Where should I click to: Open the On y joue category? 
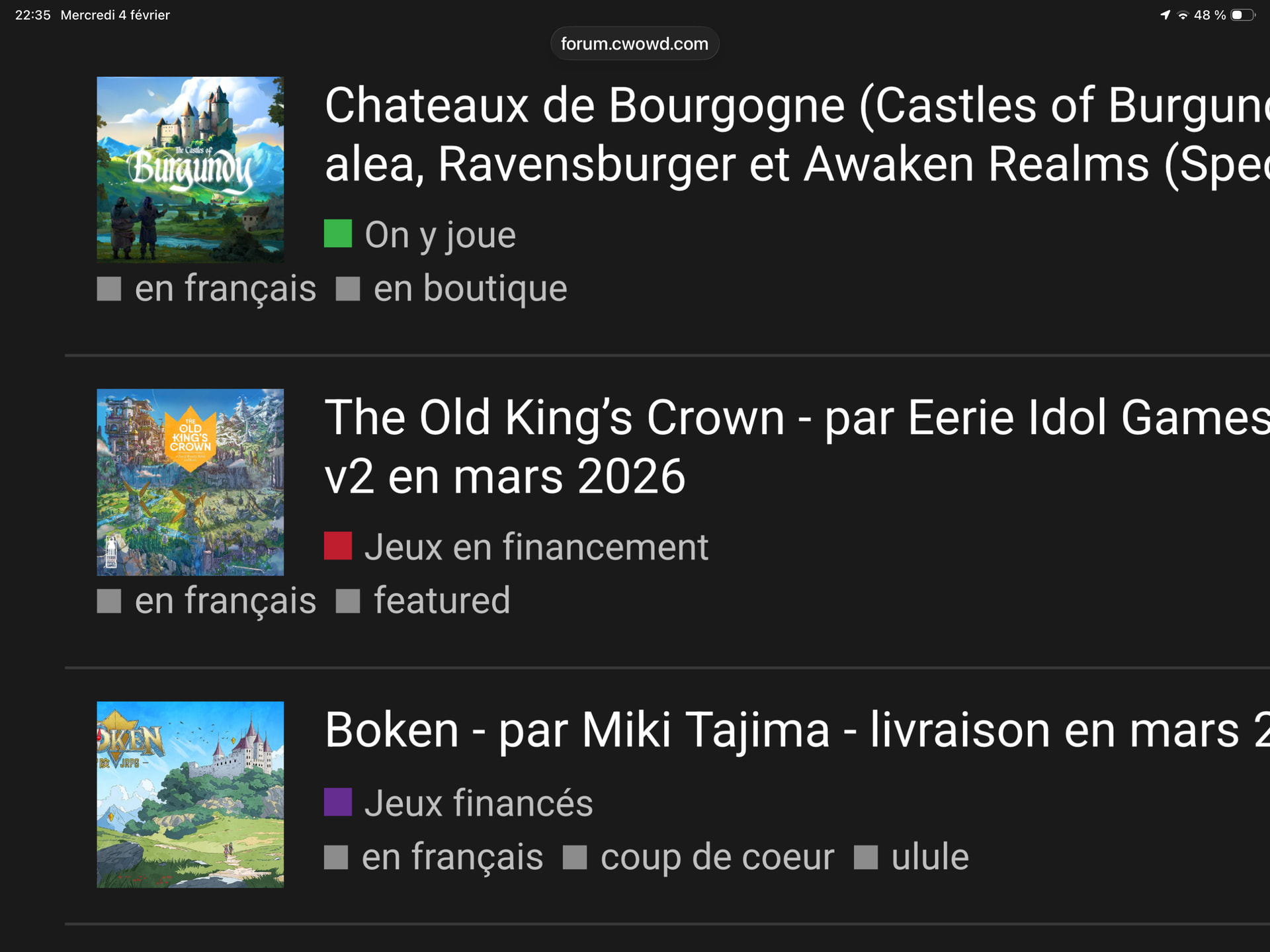(x=439, y=235)
